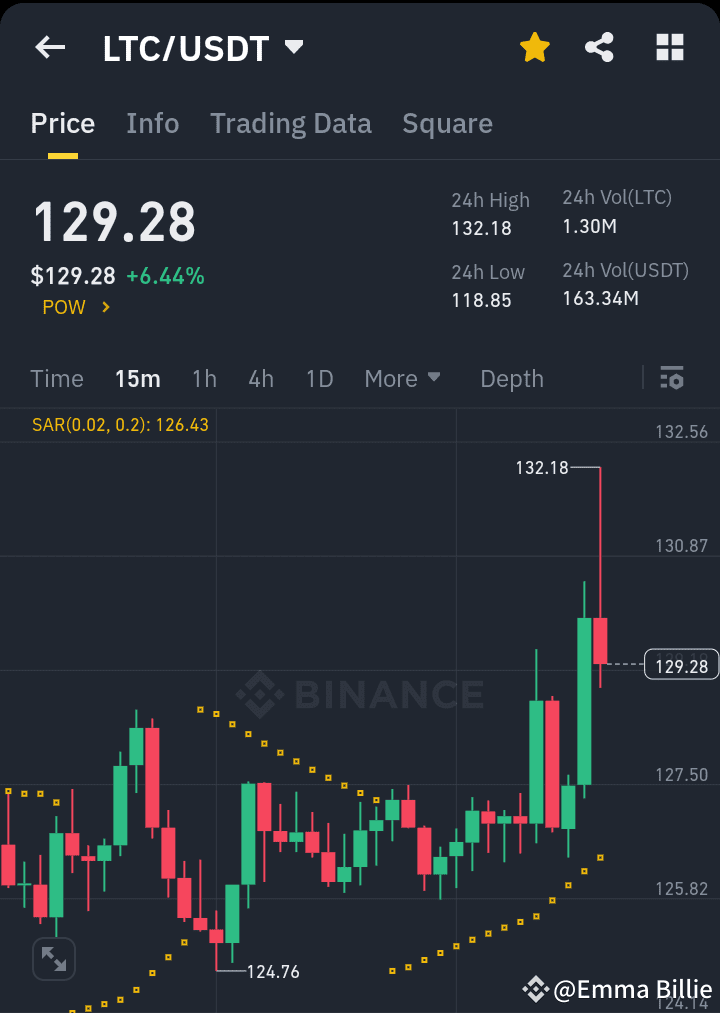Viewport: 720px width, 1013px height.
Task: Tap the 129.28 current price marker
Action: click(681, 664)
